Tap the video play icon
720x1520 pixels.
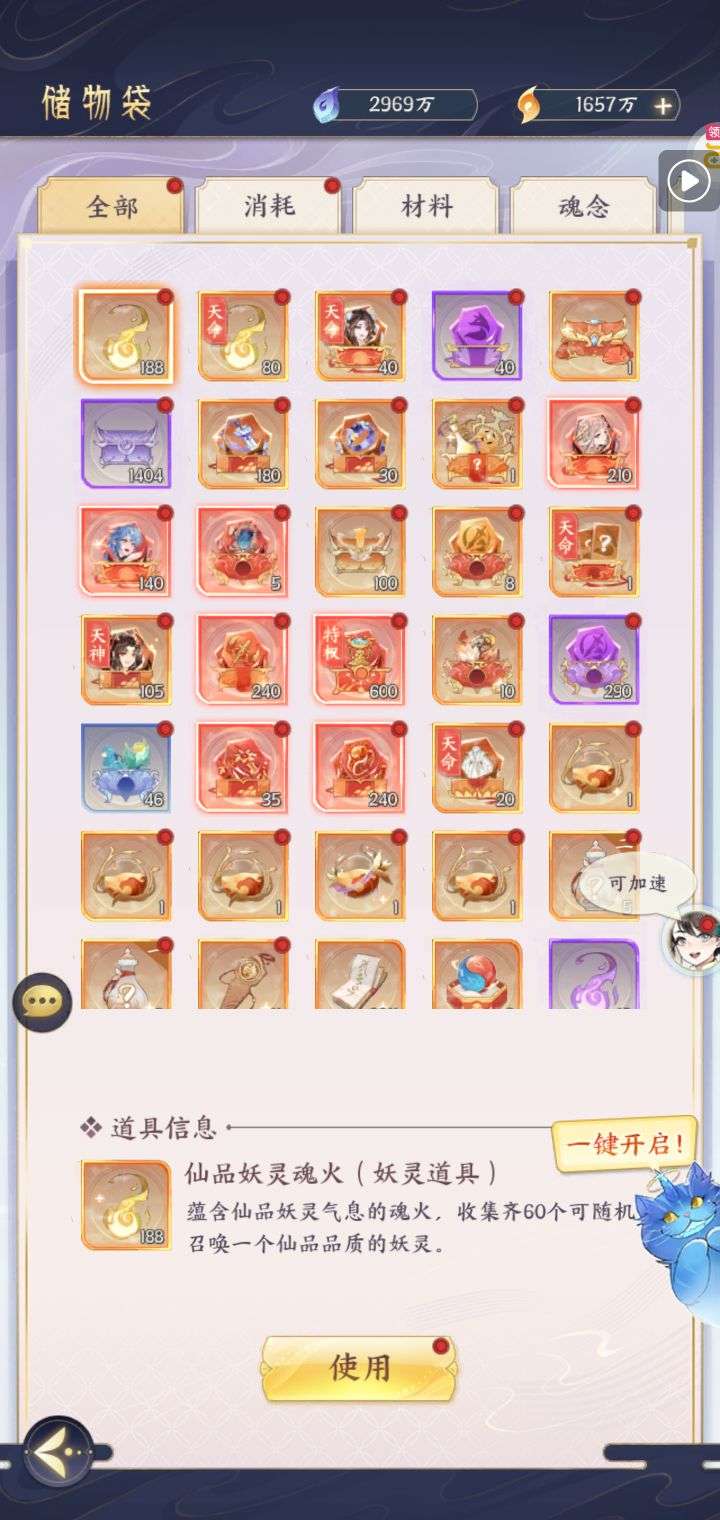click(690, 181)
